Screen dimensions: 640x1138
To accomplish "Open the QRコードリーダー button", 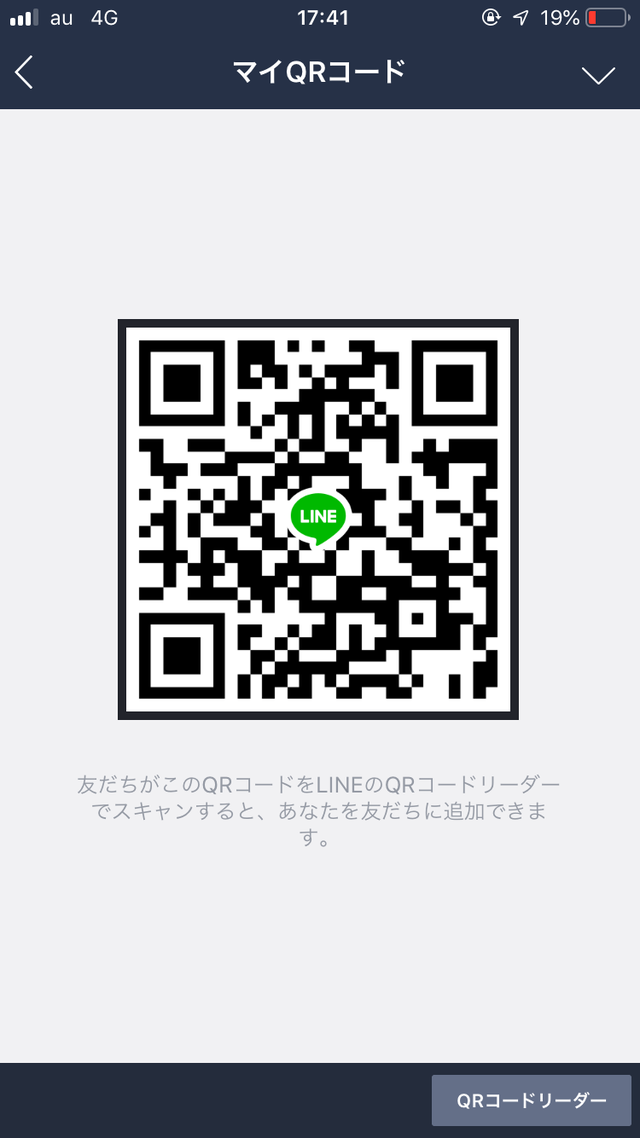I will click(x=531, y=1100).
